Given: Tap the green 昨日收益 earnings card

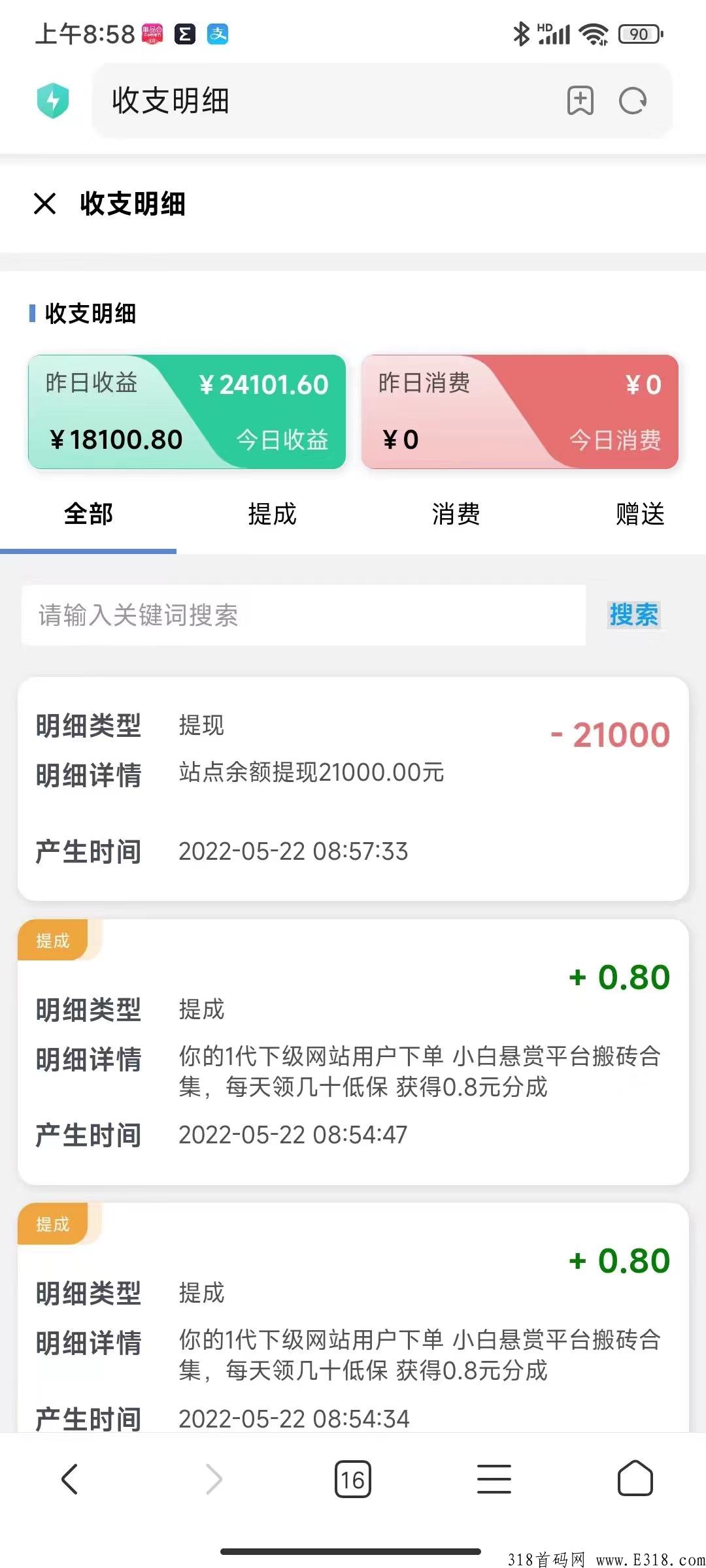Looking at the screenshot, I should (x=186, y=412).
